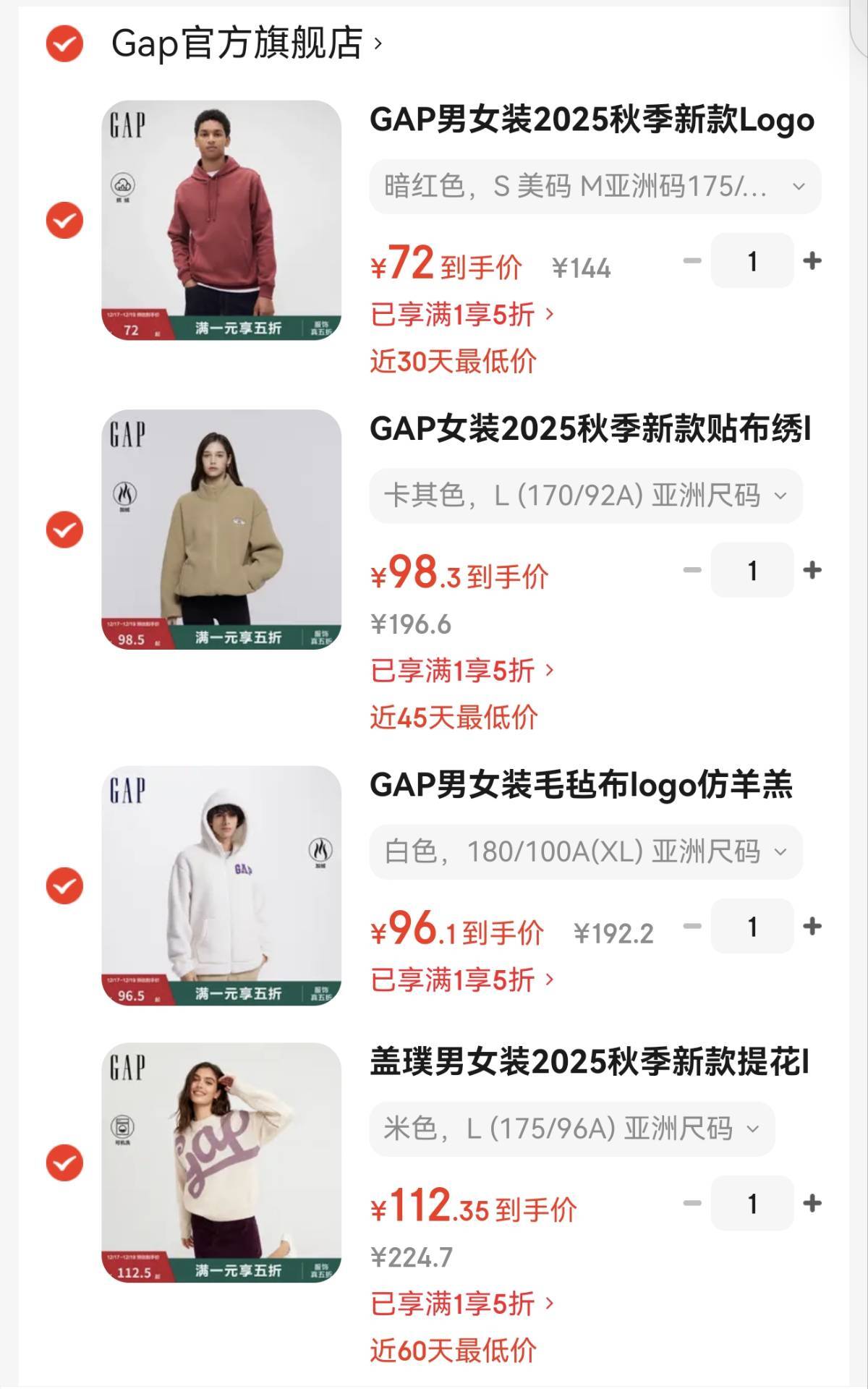Add one more of the ¥98.3 jacket
The image size is (868, 1389).
pos(812,570)
